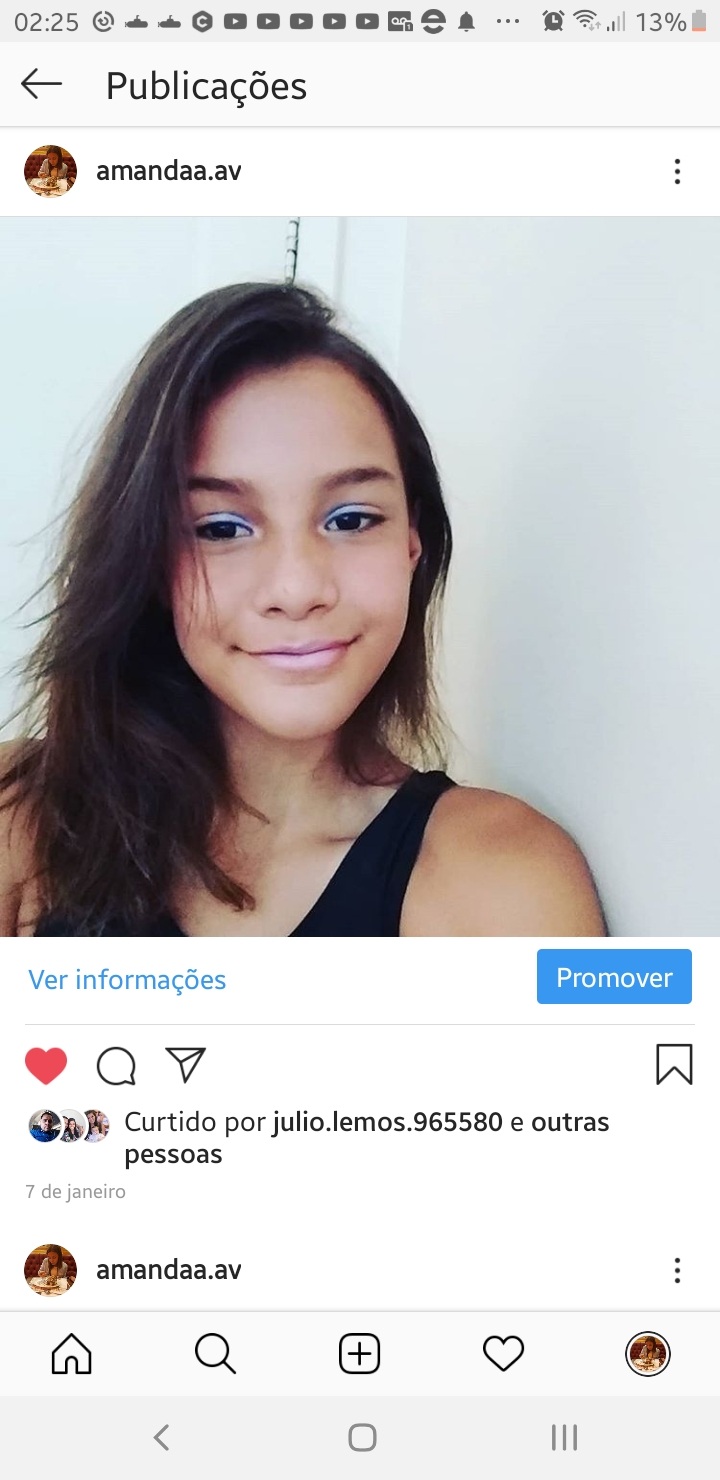Viewport: 720px width, 1480px height.
Task: Open julio.lemos.965580 profile
Action: point(387,1122)
